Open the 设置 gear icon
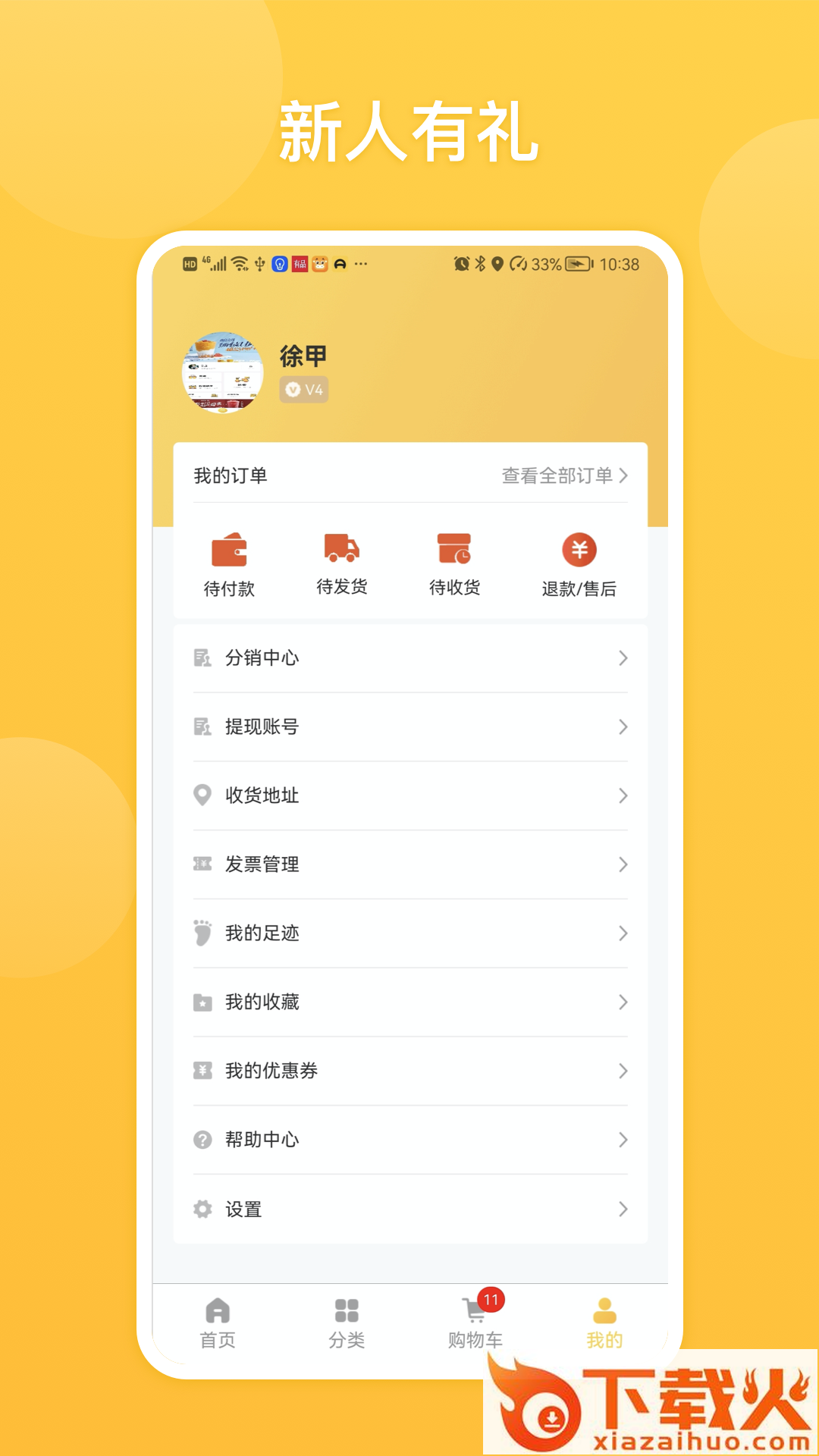Image resolution: width=819 pixels, height=1456 pixels. pyautogui.click(x=201, y=1209)
